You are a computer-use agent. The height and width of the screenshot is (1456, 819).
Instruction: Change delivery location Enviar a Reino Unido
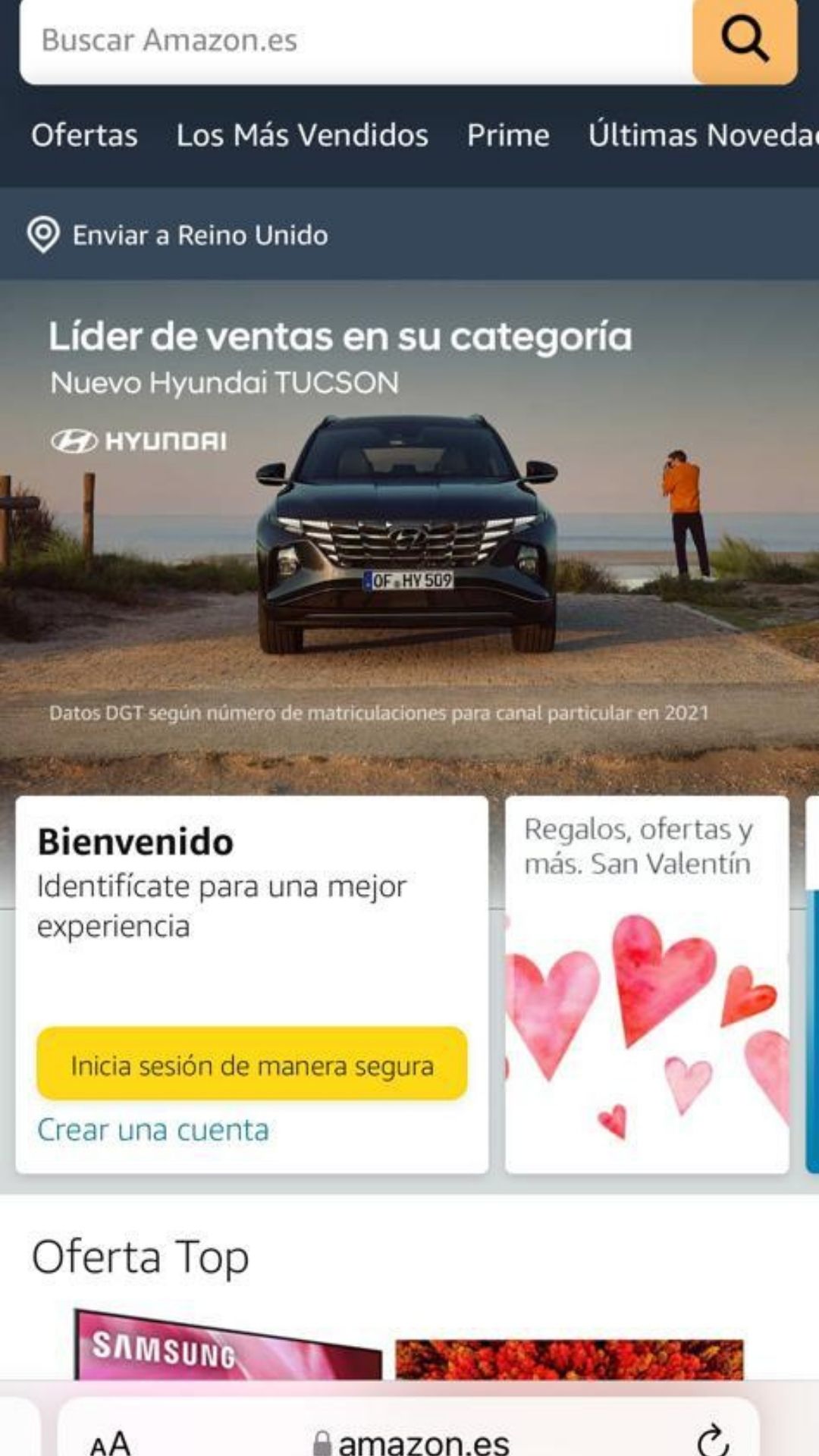199,235
